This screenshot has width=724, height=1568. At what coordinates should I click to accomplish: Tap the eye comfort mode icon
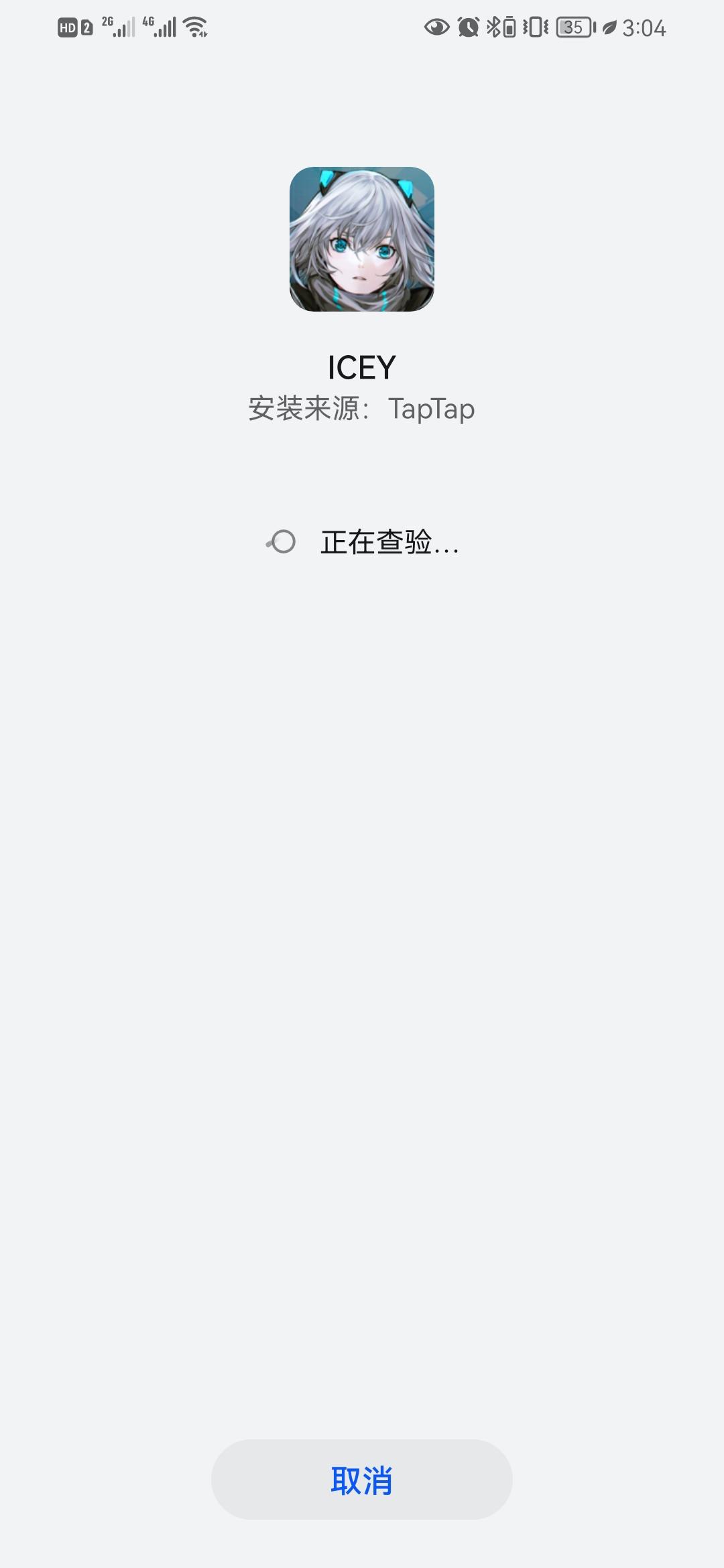click(x=437, y=28)
